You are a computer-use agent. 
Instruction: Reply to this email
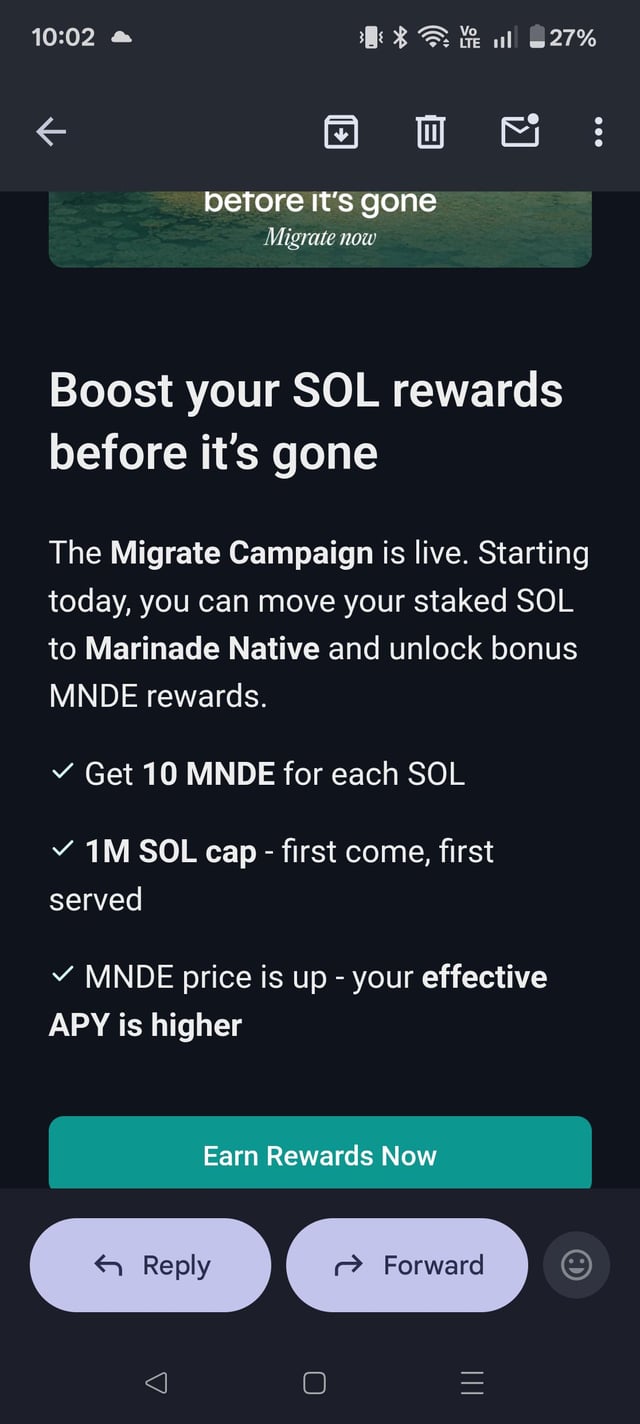(151, 1265)
